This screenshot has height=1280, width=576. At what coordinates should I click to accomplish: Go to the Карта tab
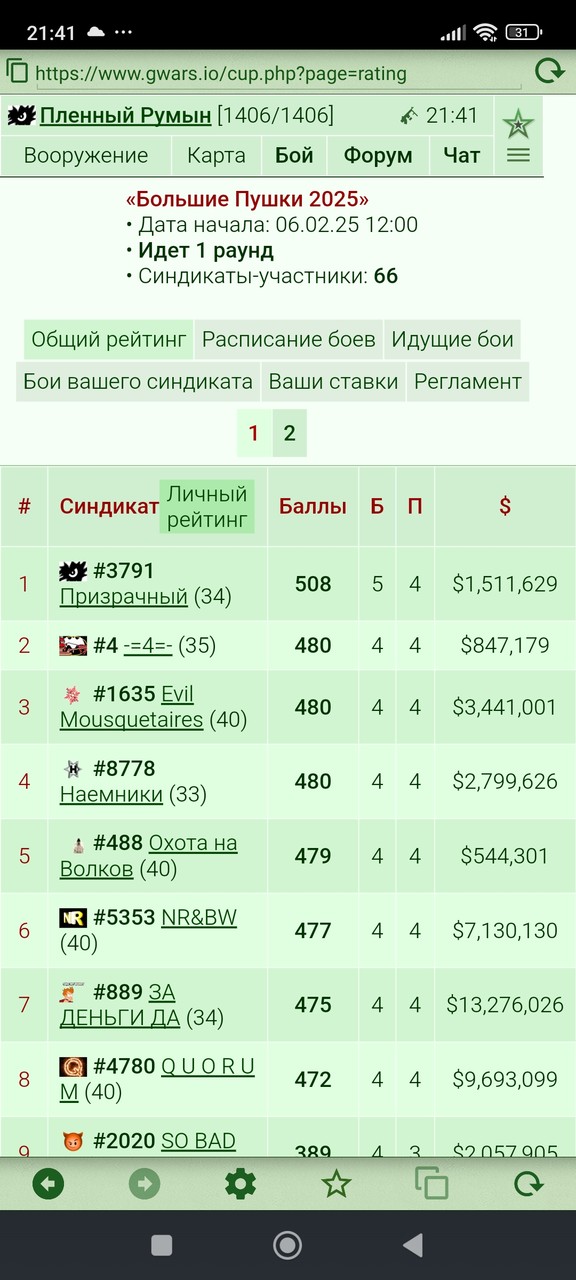point(216,155)
